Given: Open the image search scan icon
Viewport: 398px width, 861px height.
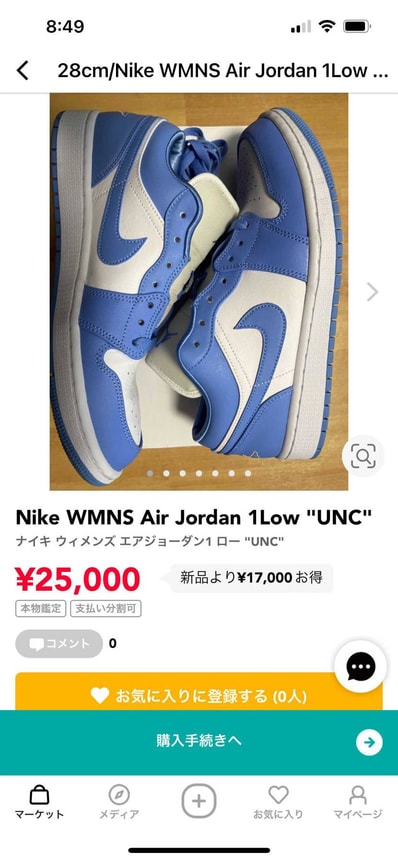Looking at the screenshot, I should (x=363, y=455).
